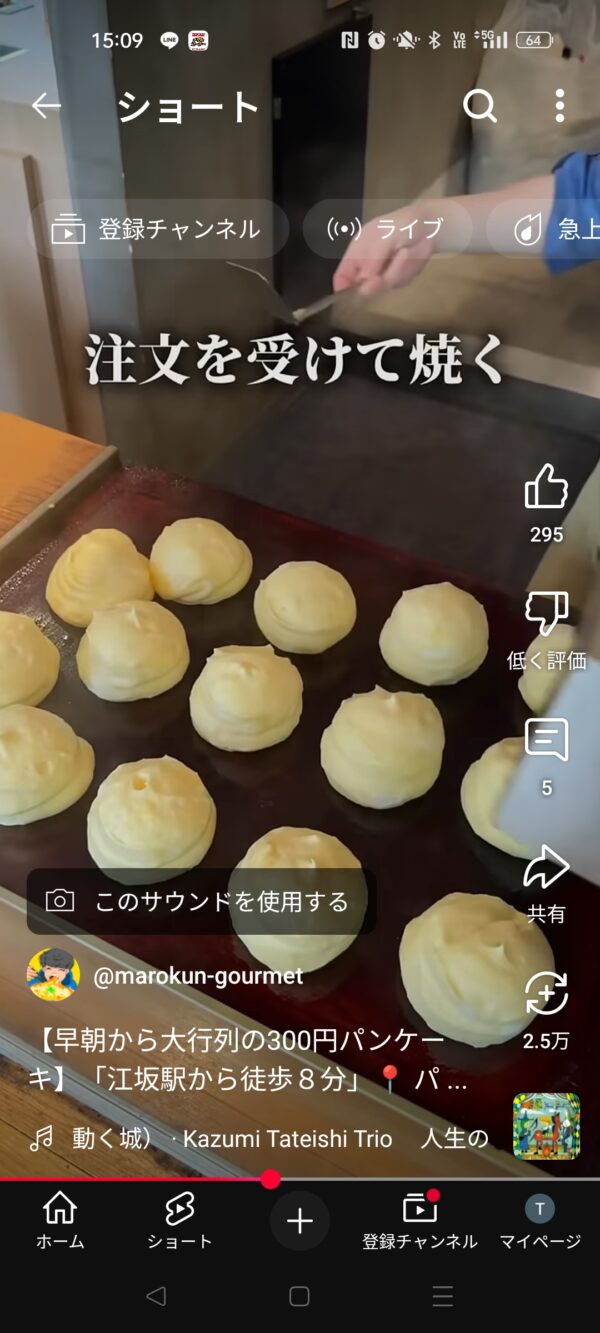Open the 登録チャンネル bottom tab
Screen dimensions: 600x1333
[420, 1219]
